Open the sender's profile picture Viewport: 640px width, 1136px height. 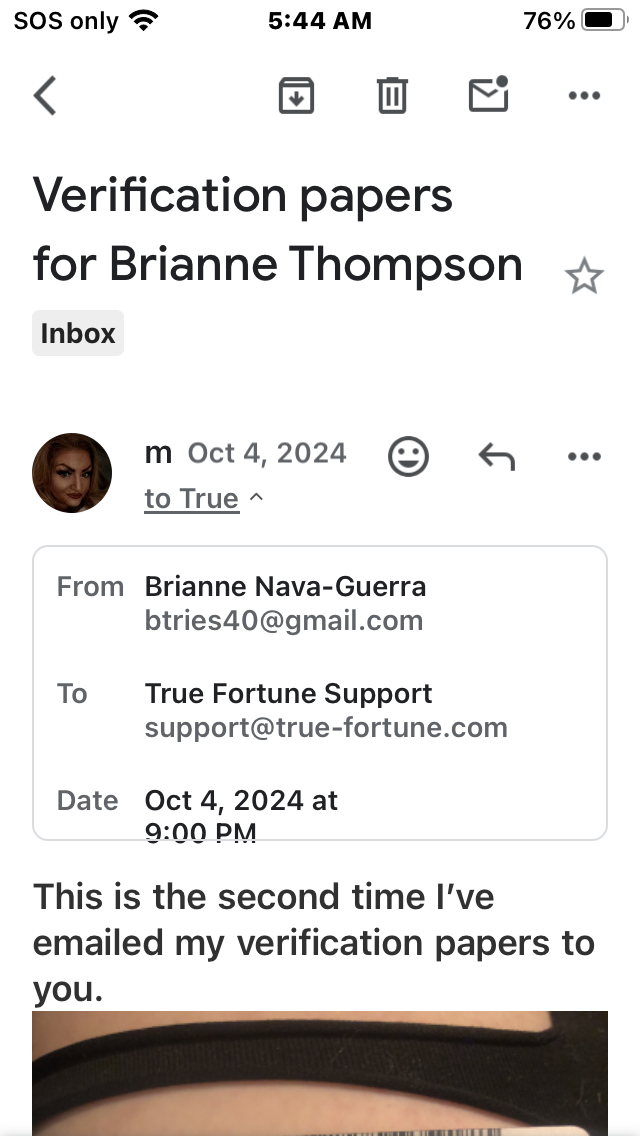click(72, 473)
